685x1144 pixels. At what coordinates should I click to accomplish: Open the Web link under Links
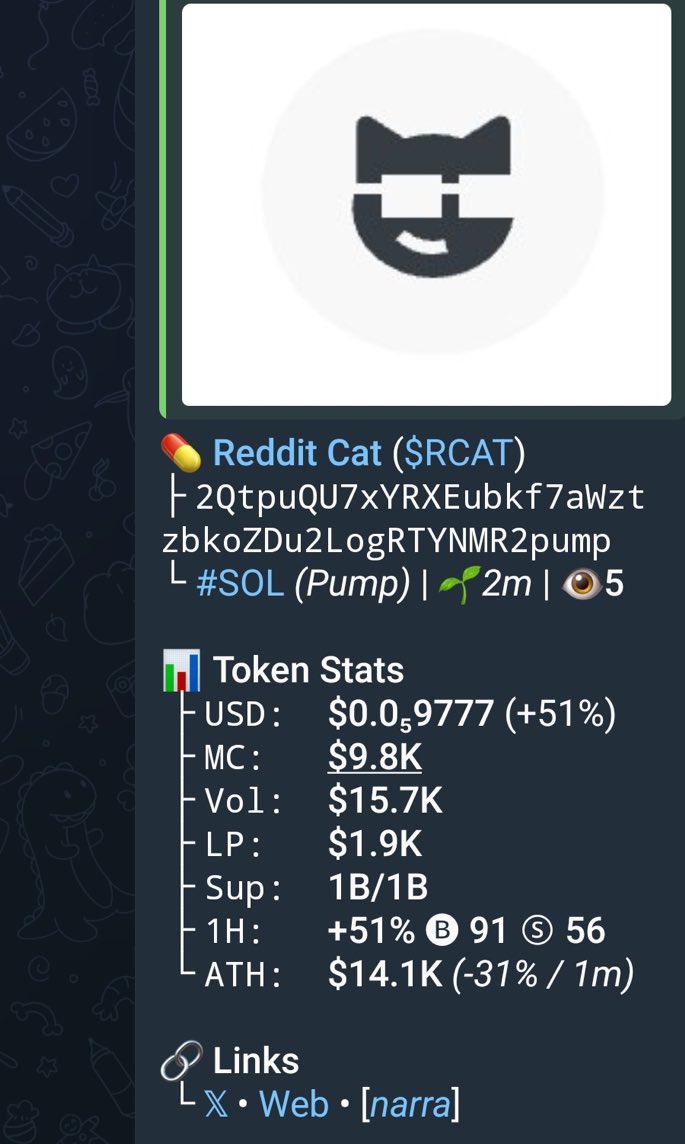293,1104
